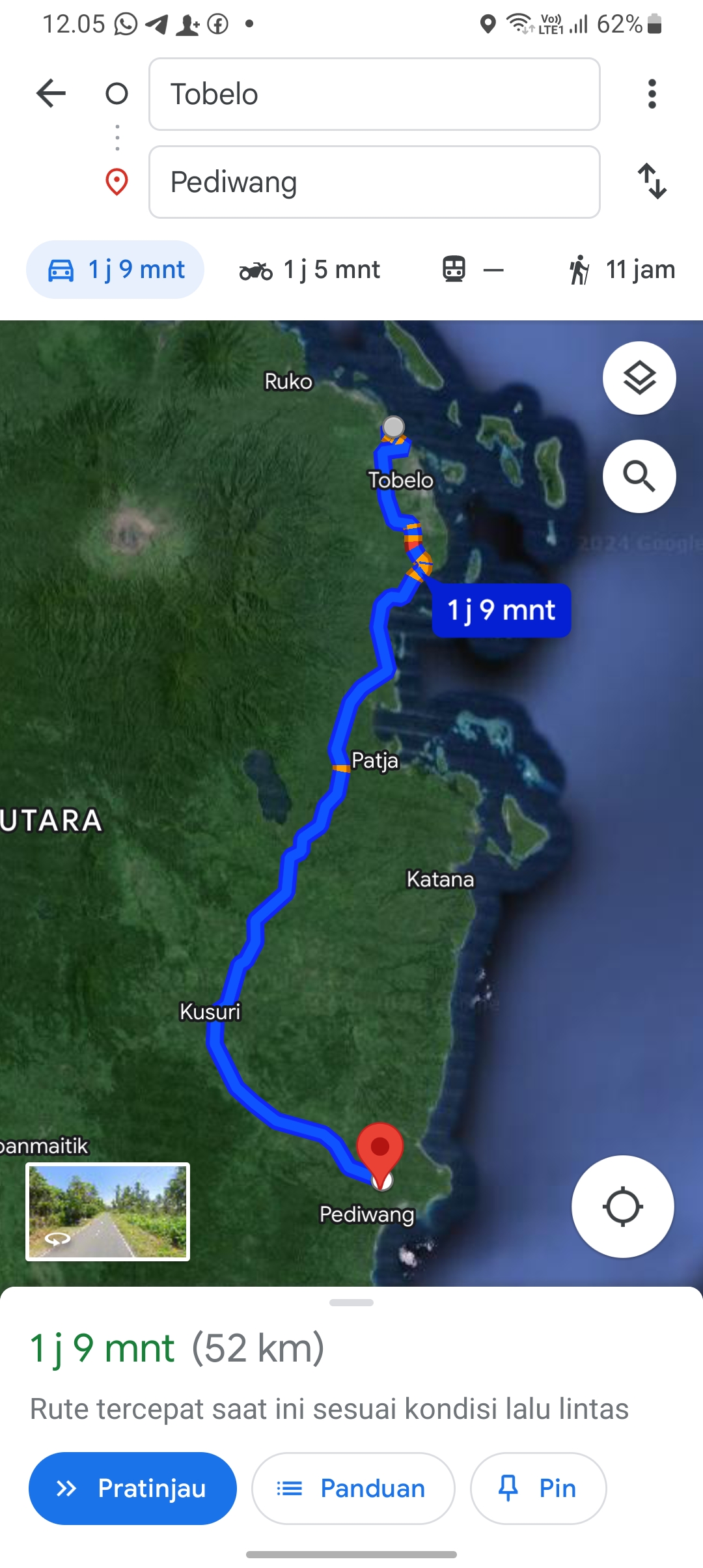The width and height of the screenshot is (703, 1568).
Task: Select the car travel mode tab
Action: 115,270
